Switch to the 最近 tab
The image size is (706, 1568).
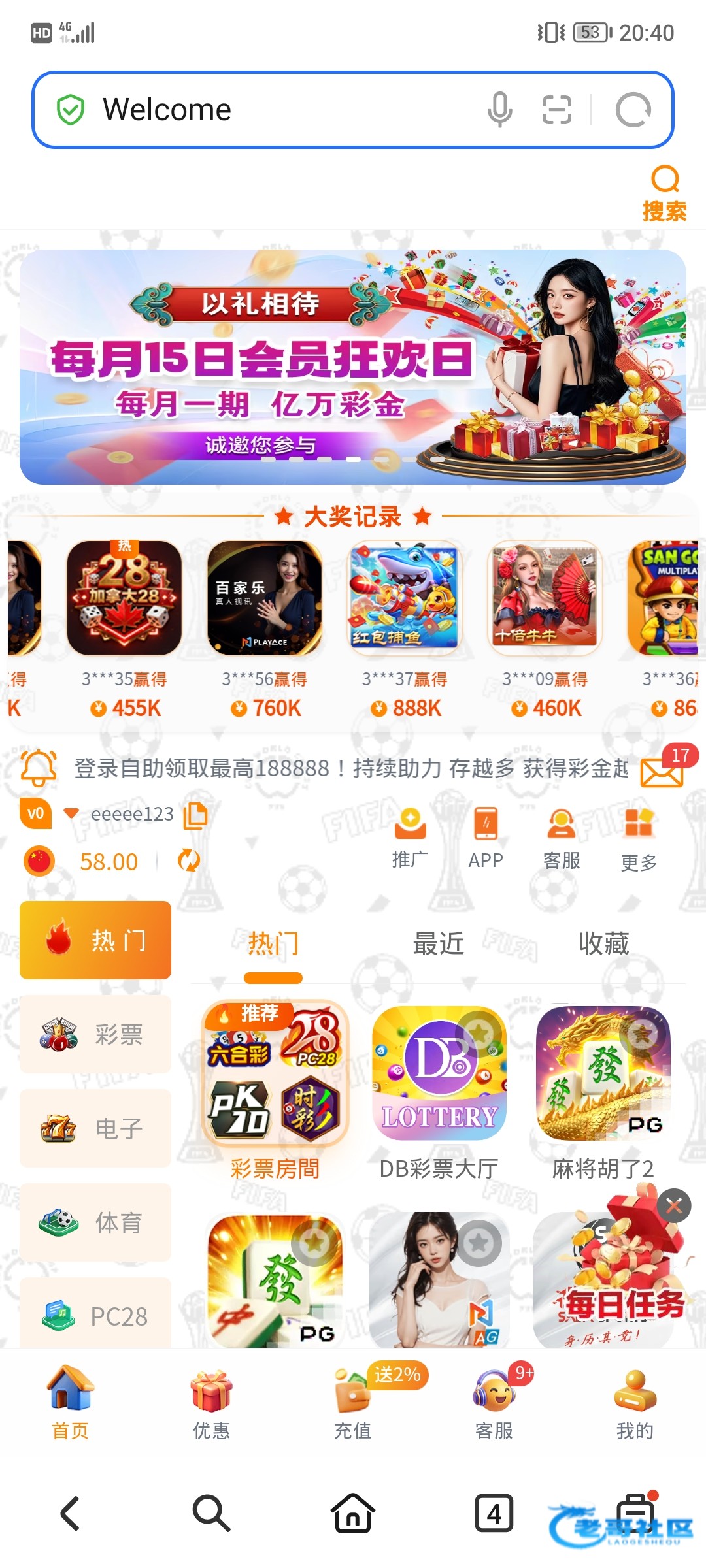tap(439, 943)
